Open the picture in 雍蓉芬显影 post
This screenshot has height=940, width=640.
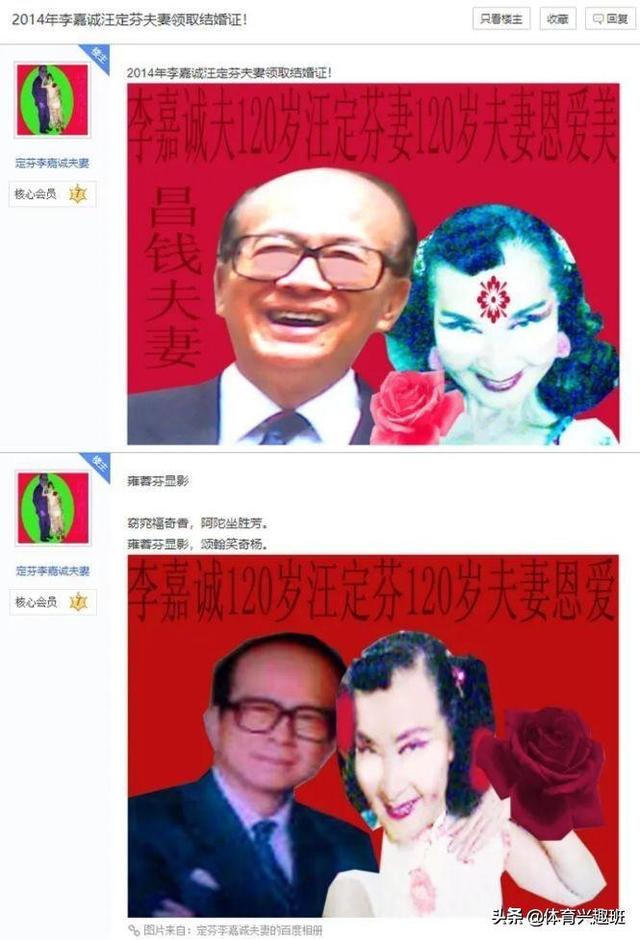373,735
